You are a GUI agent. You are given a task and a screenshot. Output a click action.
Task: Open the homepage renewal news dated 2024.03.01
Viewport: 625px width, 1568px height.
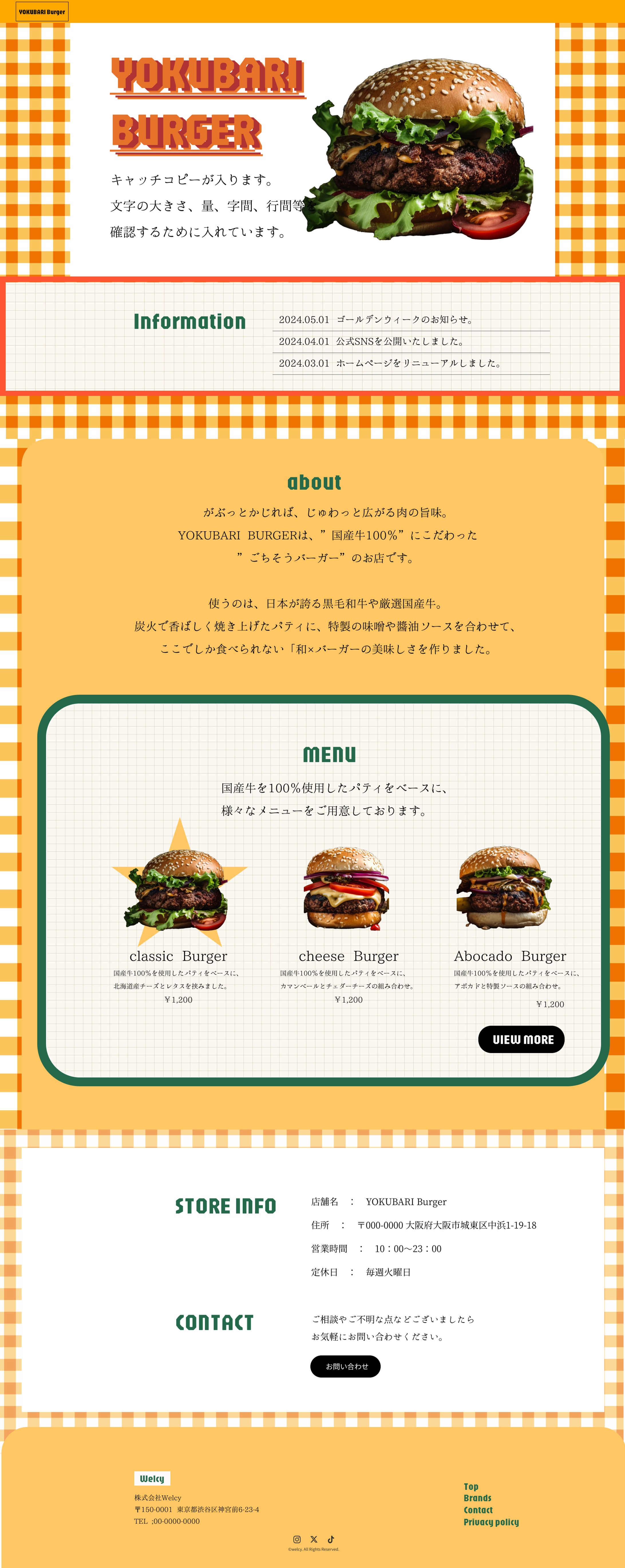click(x=414, y=364)
